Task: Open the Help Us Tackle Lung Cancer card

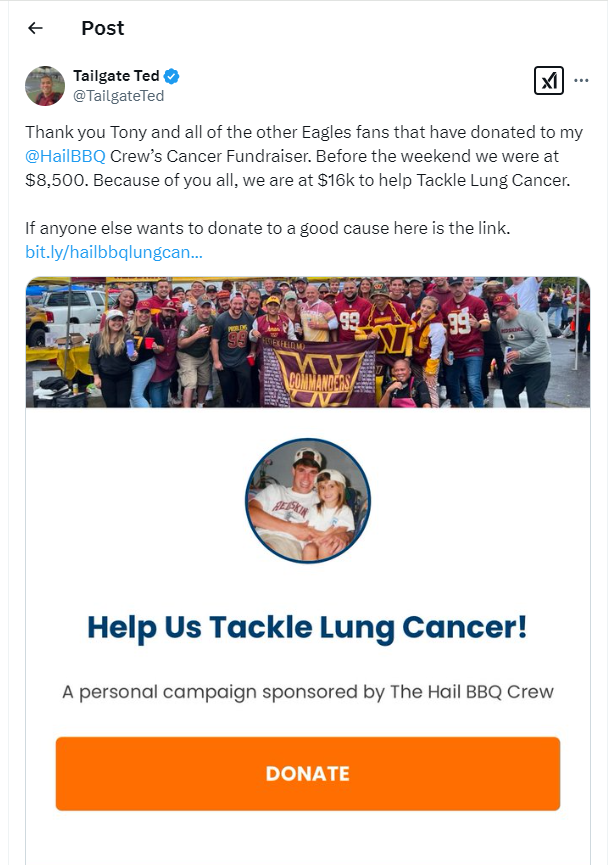Action: pos(307,627)
